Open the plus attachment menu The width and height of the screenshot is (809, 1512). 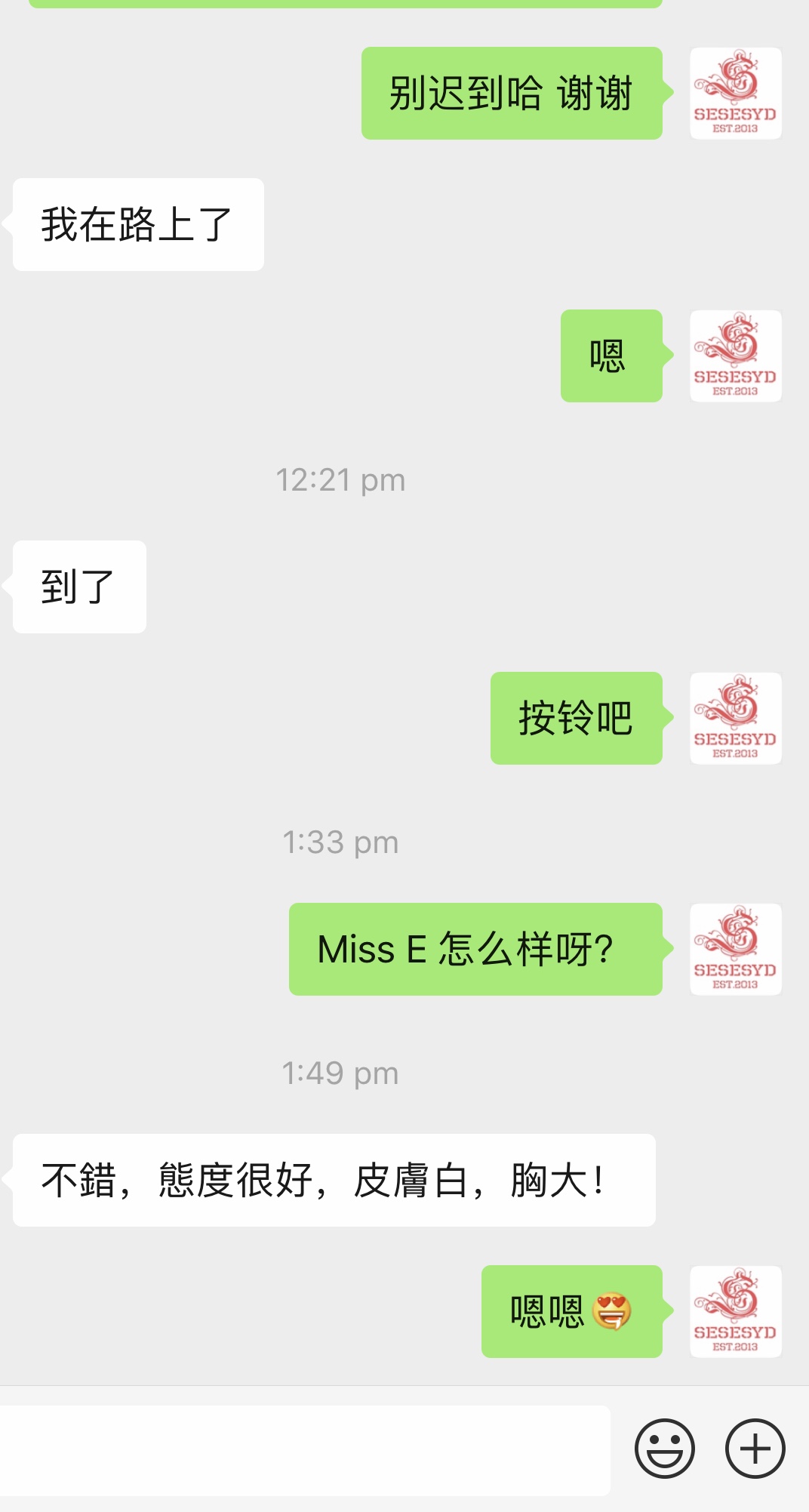[755, 1449]
